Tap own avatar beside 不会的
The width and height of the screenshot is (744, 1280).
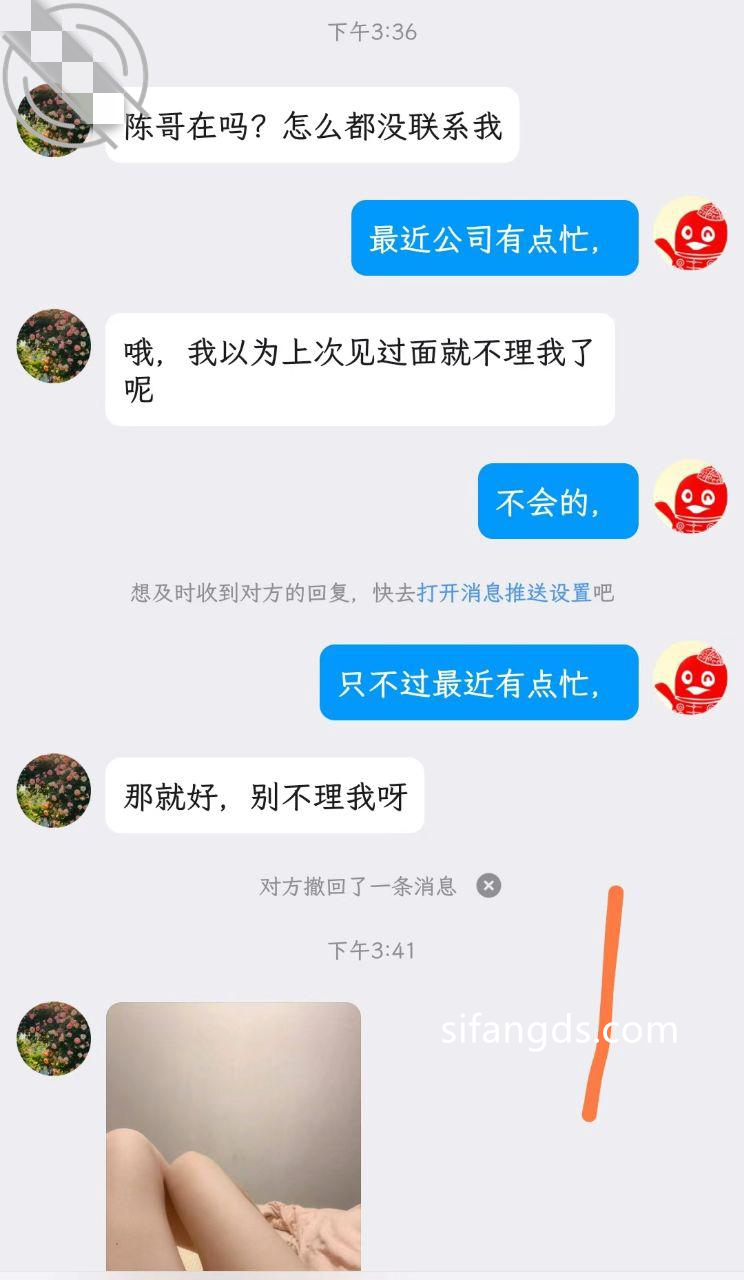point(689,497)
